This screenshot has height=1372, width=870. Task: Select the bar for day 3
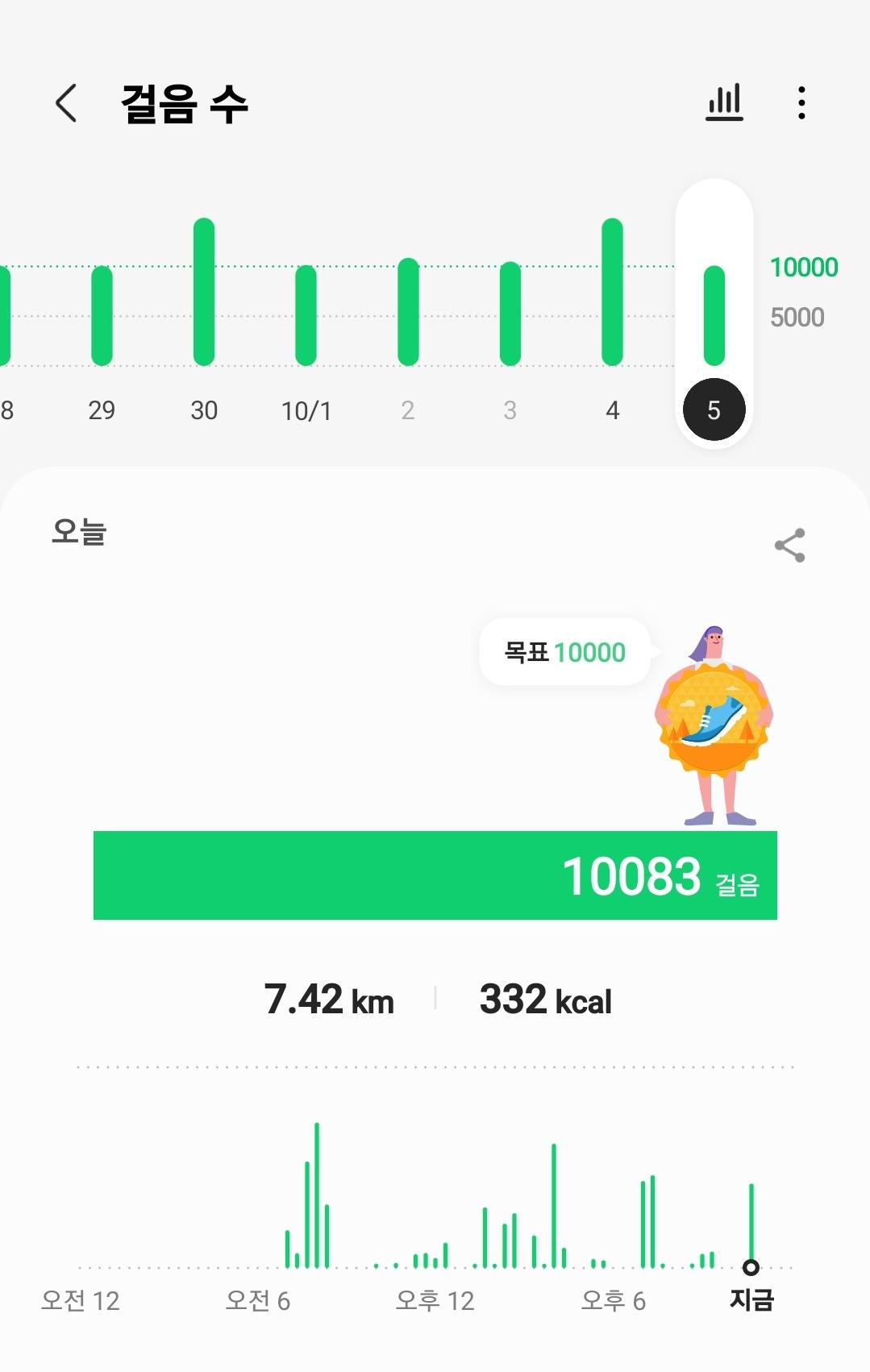(510, 314)
